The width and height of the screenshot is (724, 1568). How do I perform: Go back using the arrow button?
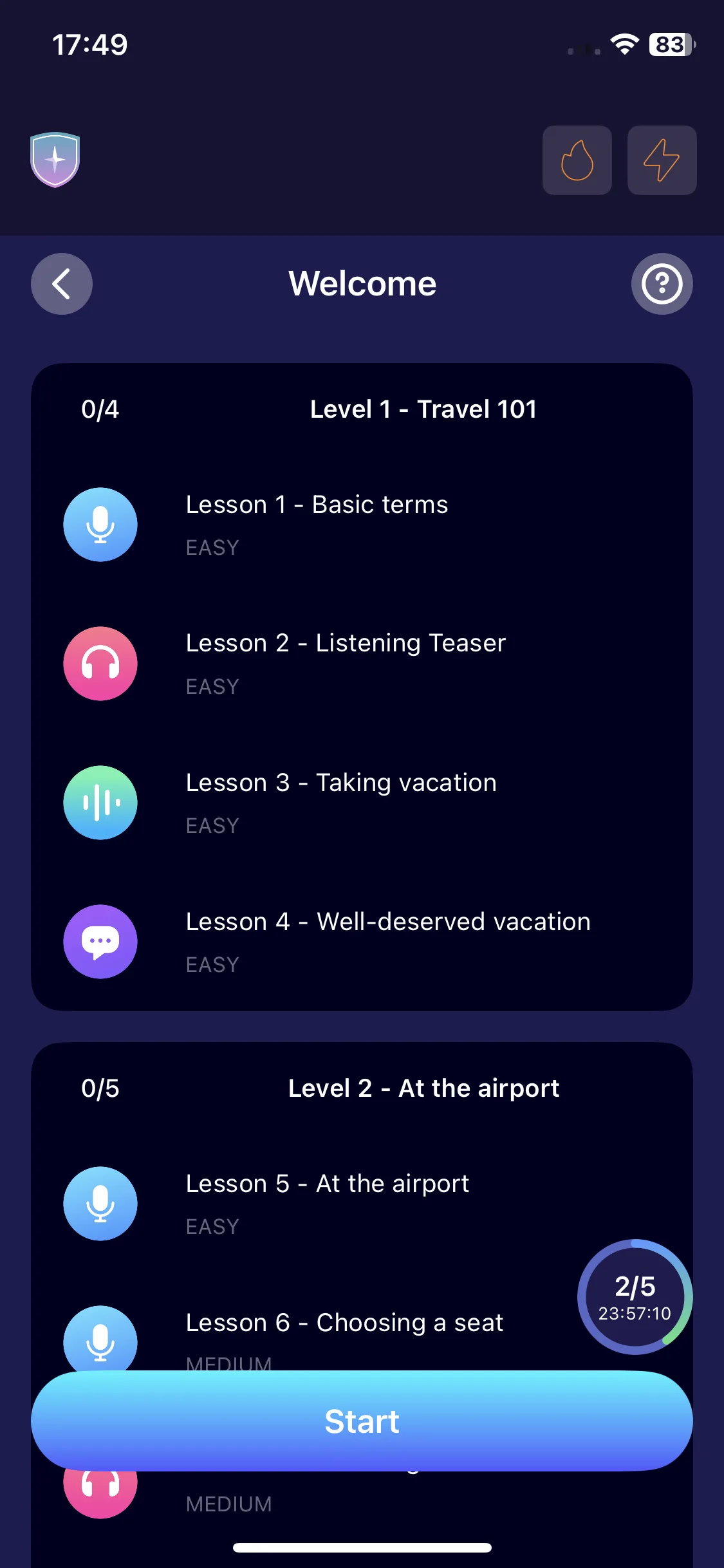click(x=62, y=284)
